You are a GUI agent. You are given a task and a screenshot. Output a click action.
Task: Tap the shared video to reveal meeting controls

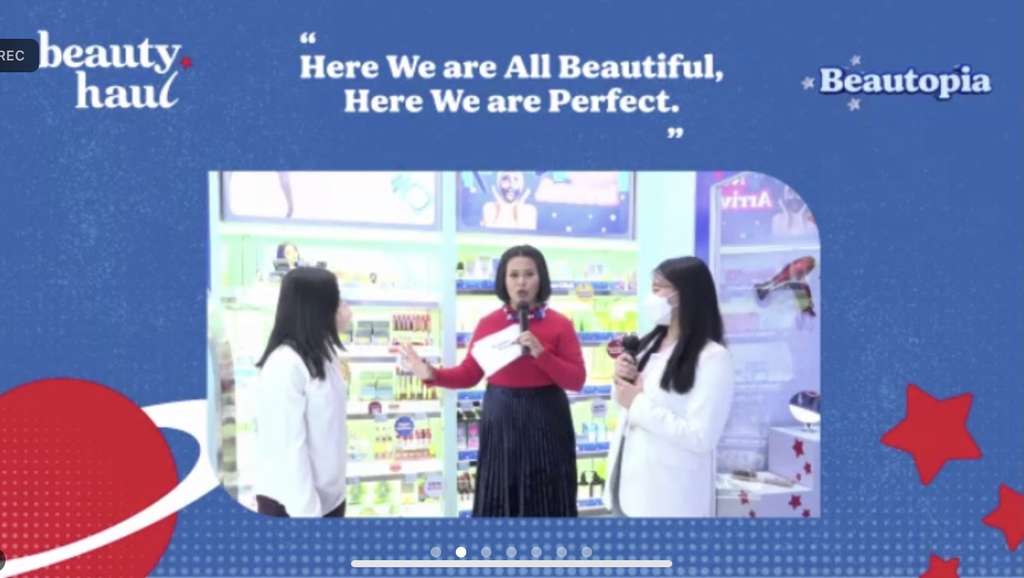click(514, 344)
